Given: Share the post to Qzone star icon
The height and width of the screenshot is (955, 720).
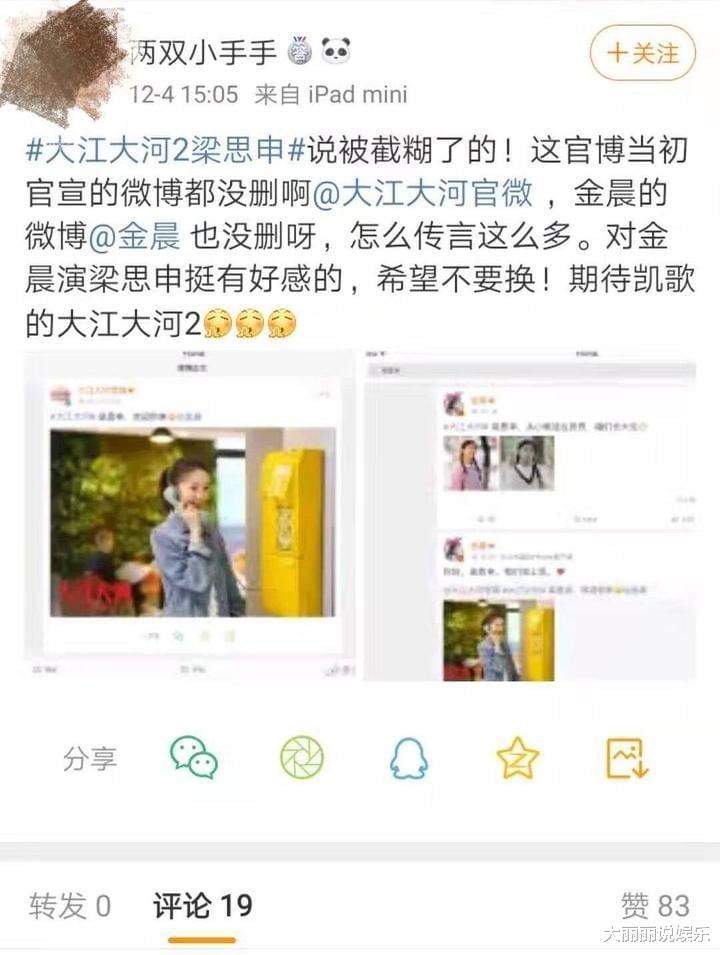Looking at the screenshot, I should [x=518, y=757].
